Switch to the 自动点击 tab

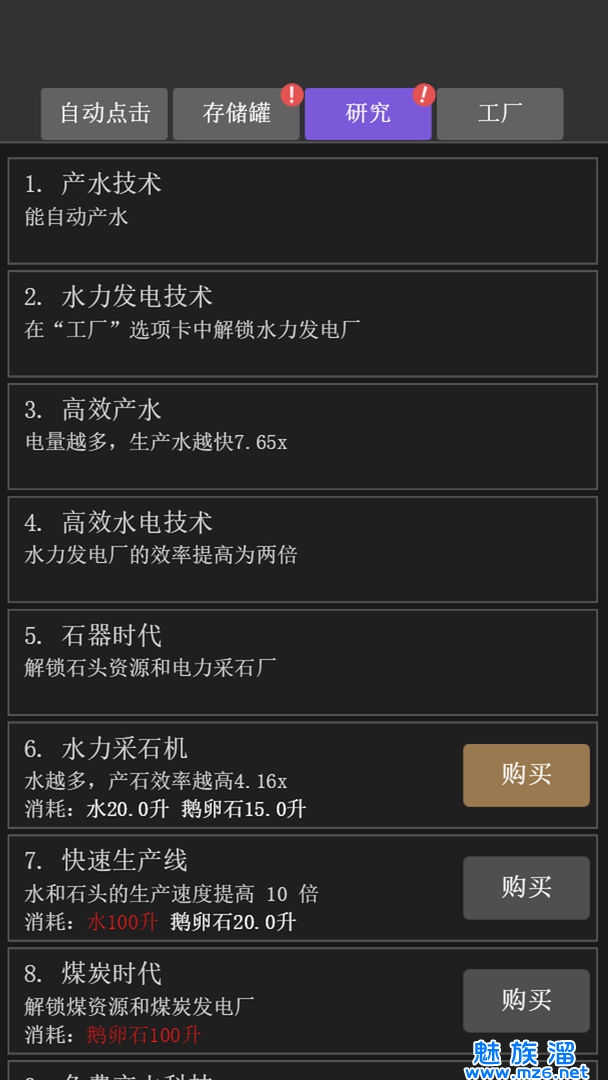pyautogui.click(x=104, y=114)
